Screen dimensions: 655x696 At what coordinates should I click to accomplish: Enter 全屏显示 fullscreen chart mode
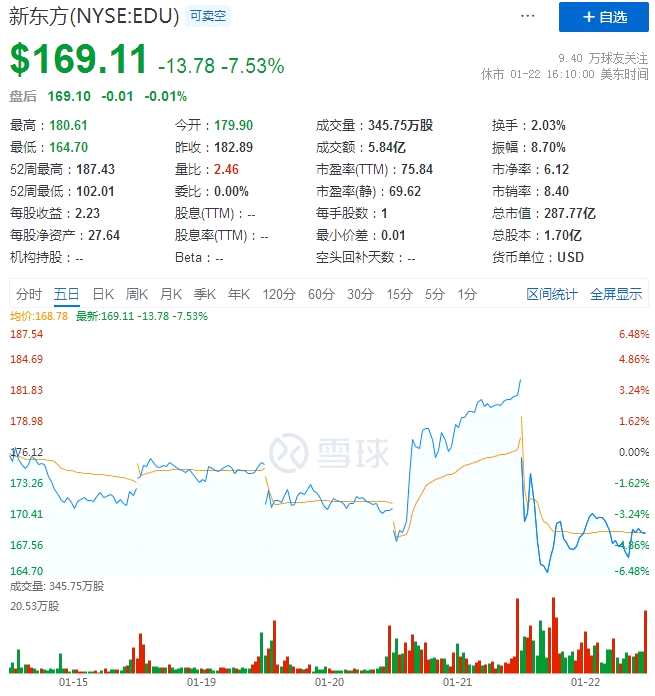point(616,294)
